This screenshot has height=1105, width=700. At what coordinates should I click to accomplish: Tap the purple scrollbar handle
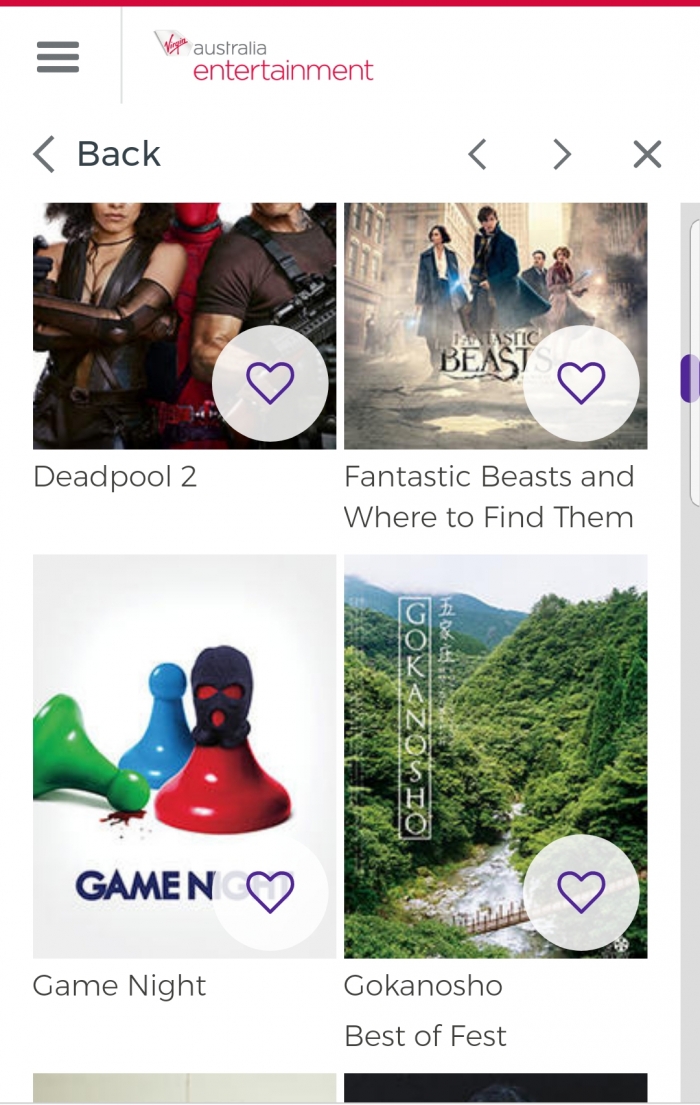click(x=689, y=378)
